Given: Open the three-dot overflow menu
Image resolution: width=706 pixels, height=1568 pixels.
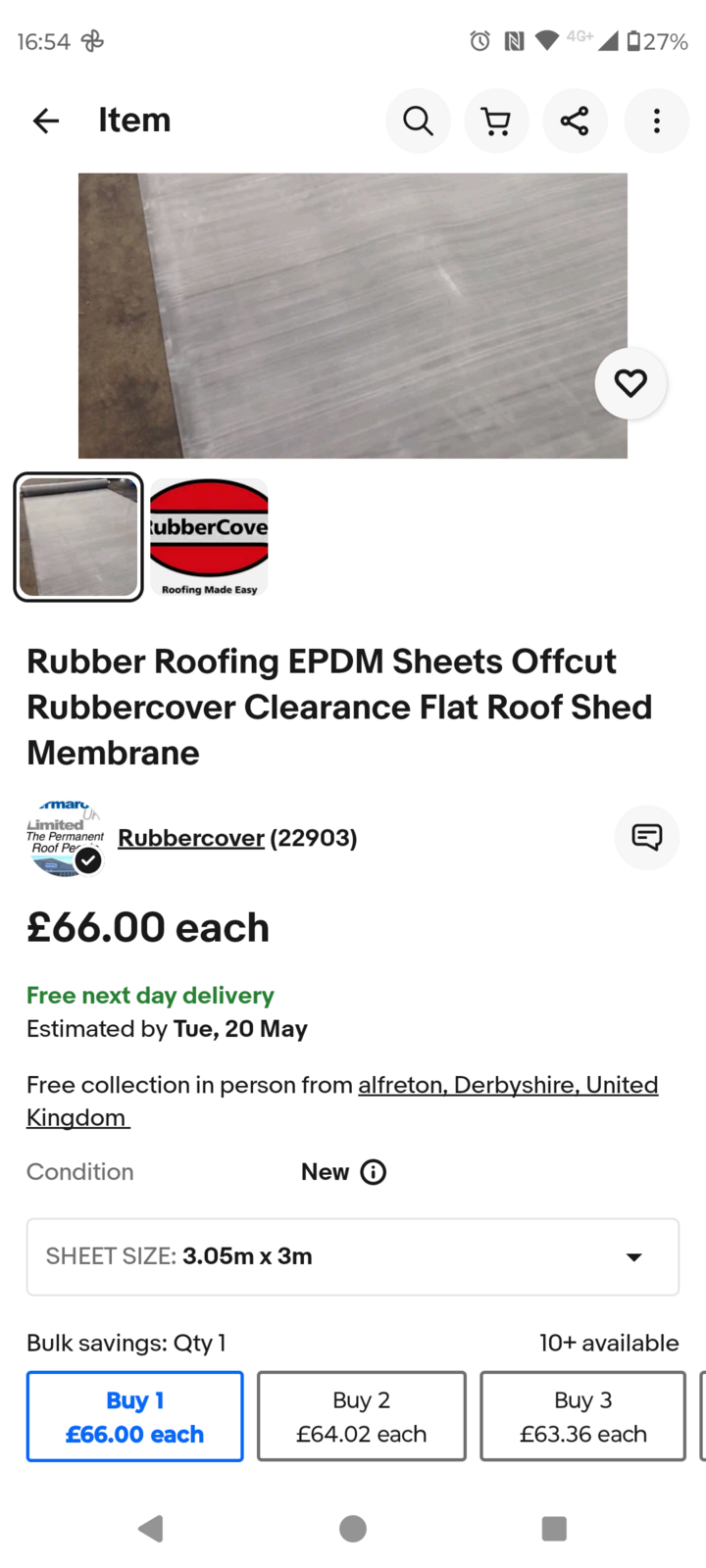Looking at the screenshot, I should point(656,121).
